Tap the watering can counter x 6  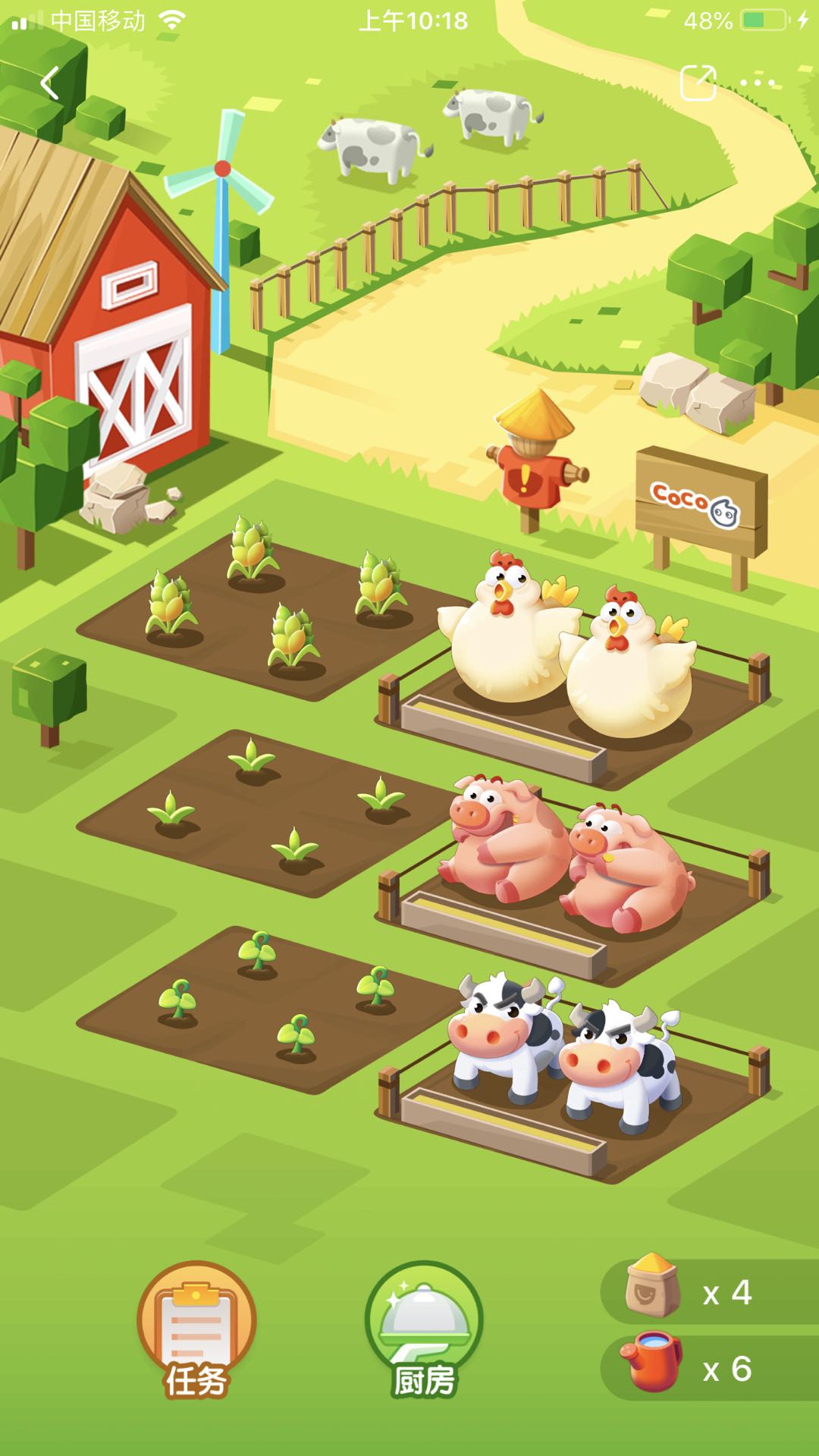(709, 1369)
